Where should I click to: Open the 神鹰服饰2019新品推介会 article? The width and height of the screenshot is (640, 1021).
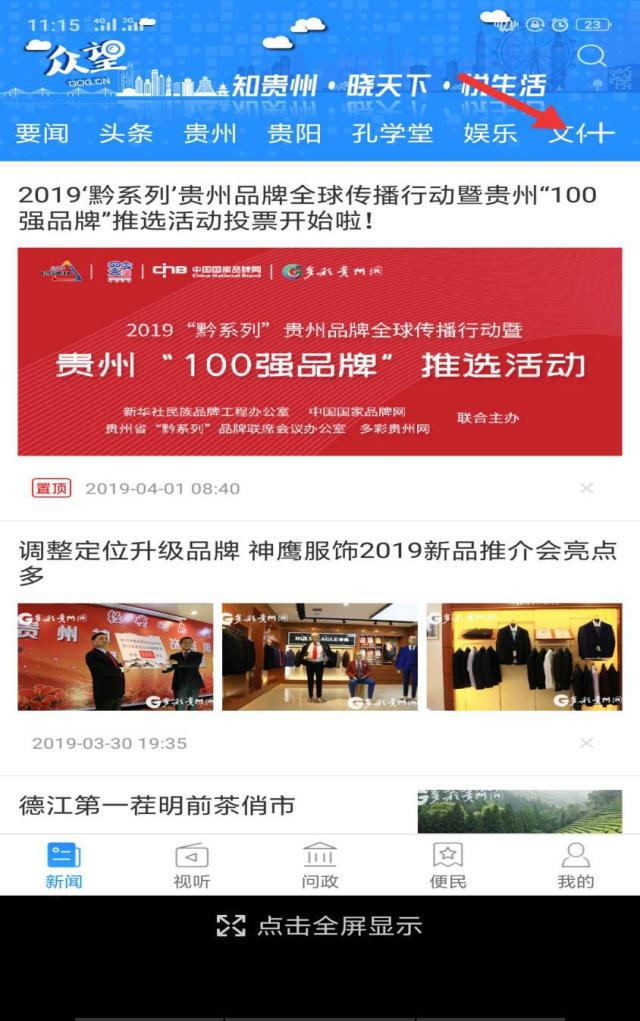[318, 562]
